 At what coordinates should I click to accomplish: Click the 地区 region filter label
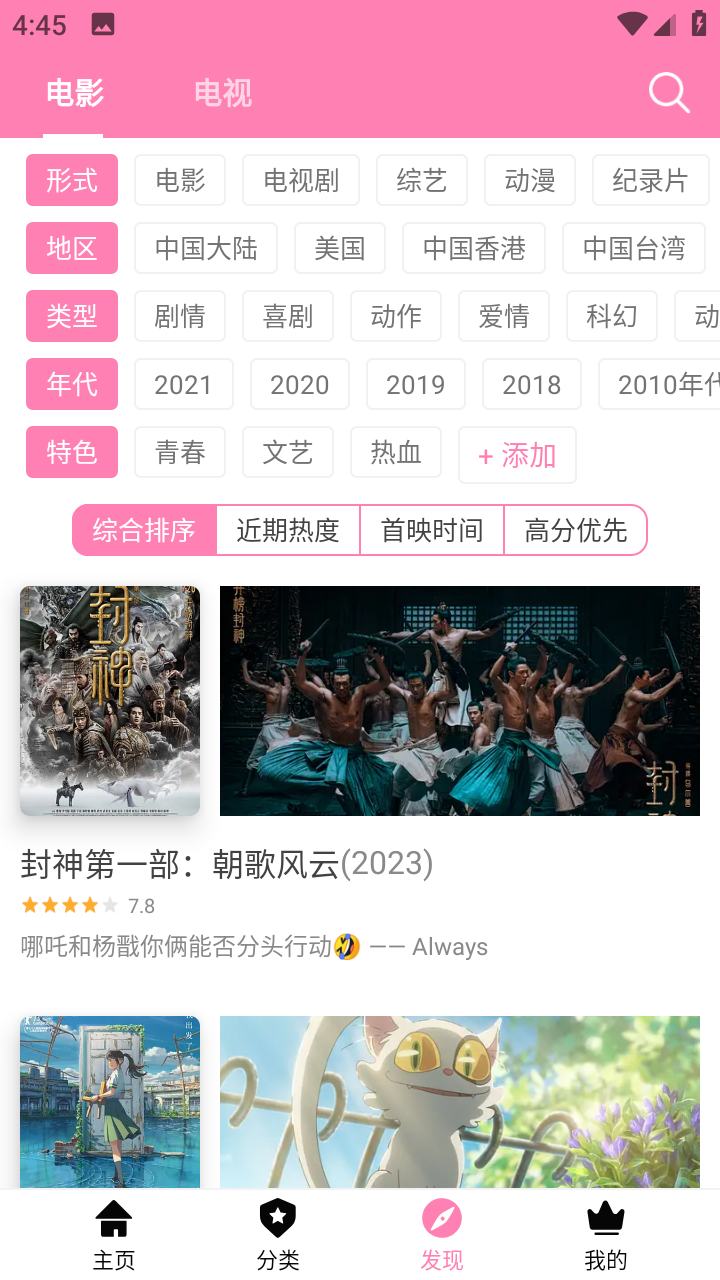pos(71,248)
